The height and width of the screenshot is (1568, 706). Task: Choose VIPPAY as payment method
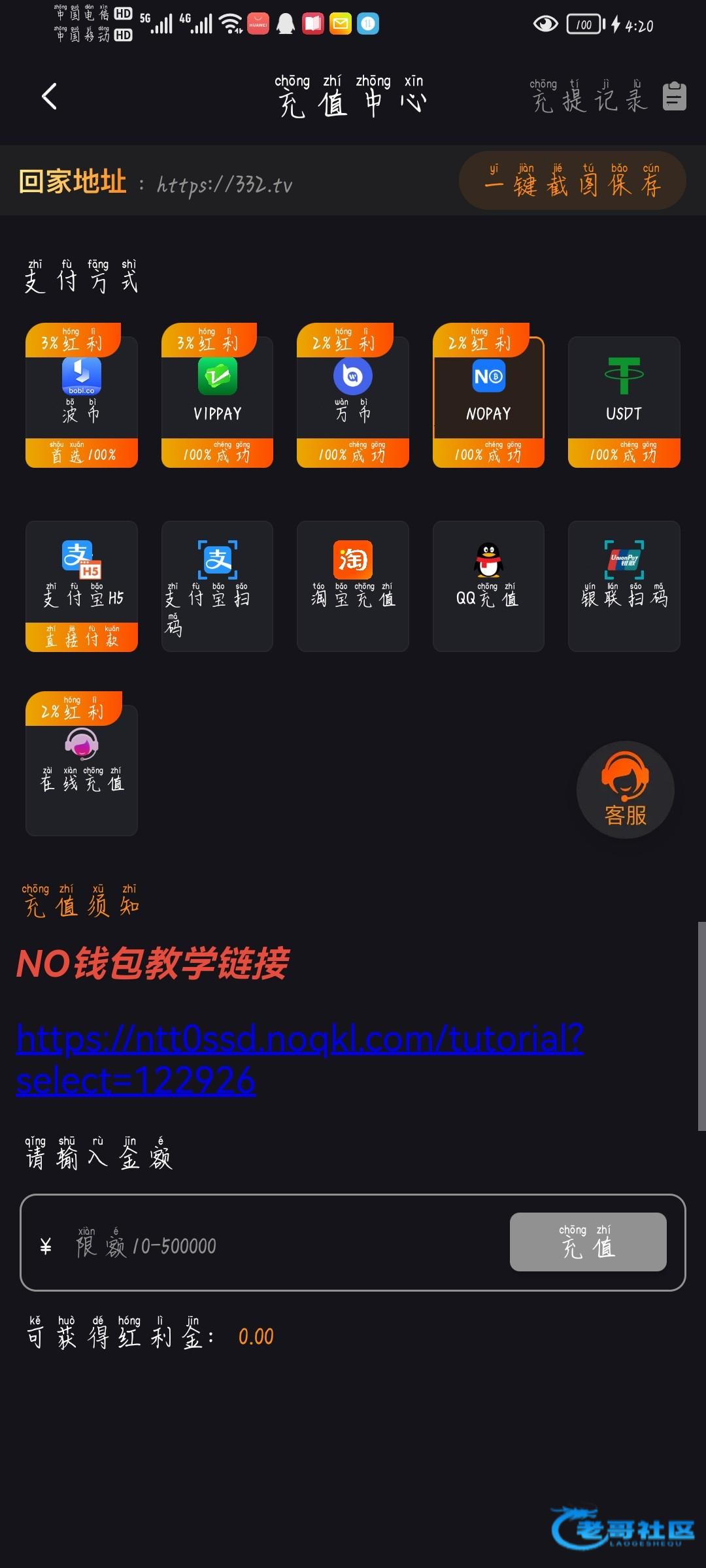(217, 397)
